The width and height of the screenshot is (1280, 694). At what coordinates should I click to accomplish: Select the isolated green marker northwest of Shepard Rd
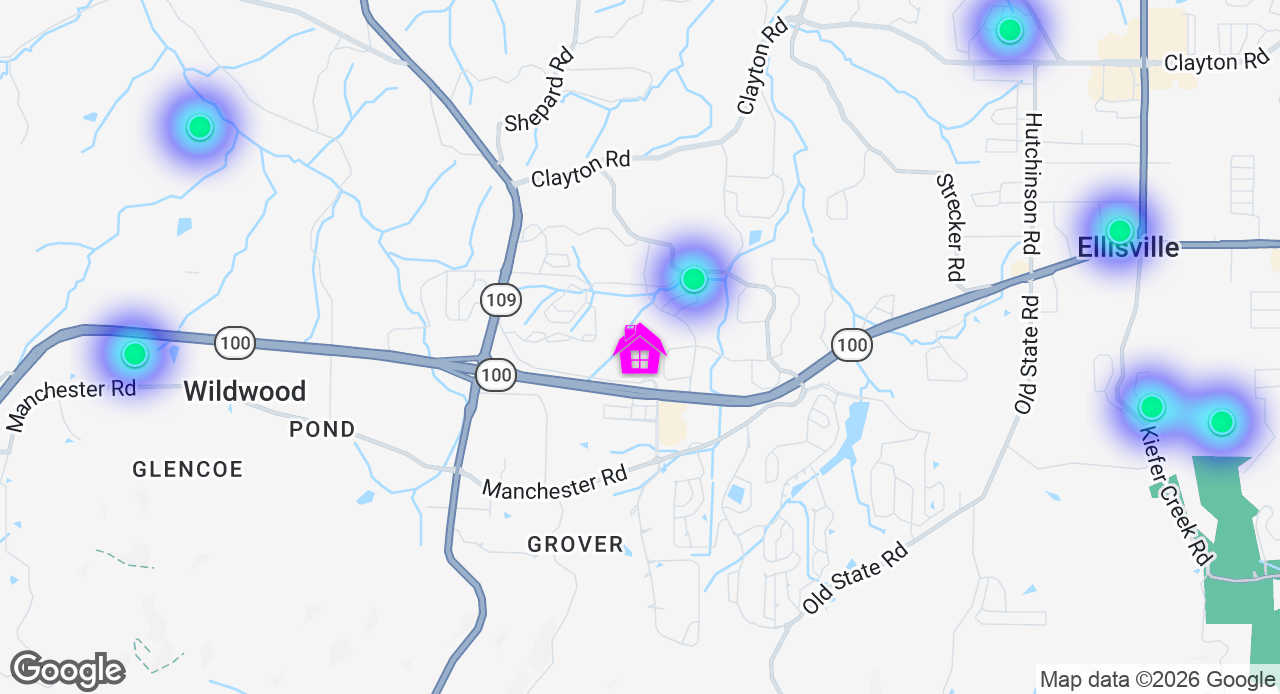point(200,127)
